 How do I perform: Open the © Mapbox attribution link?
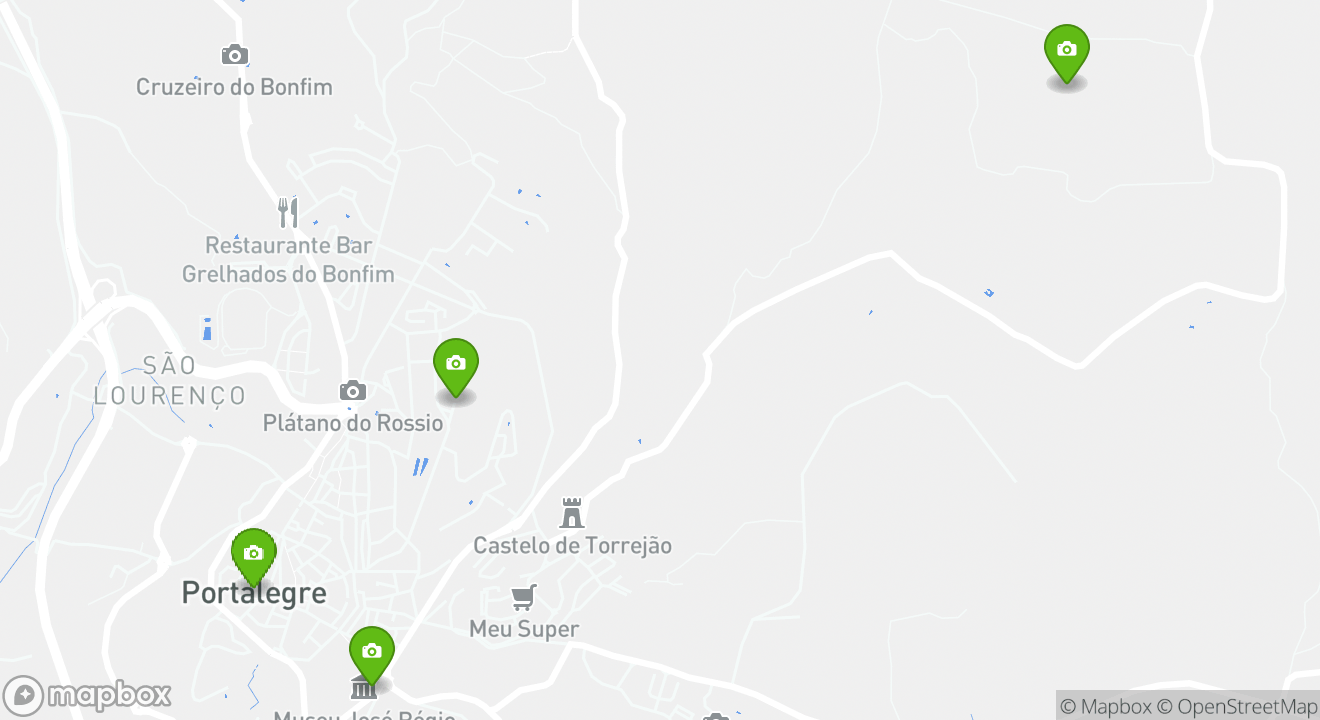tap(1106, 706)
